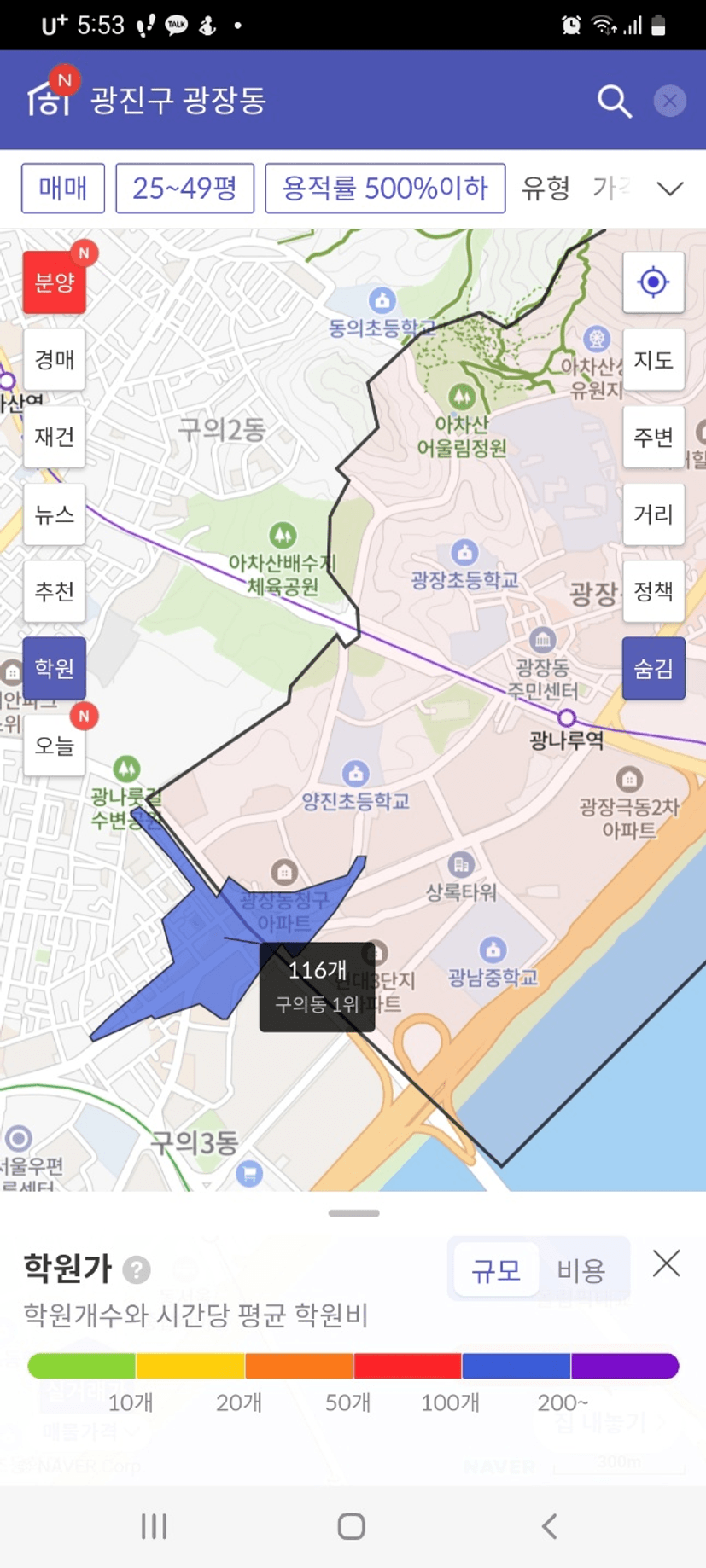The image size is (706, 1568).
Task: Open the 뉴스 layer
Action: click(x=55, y=514)
